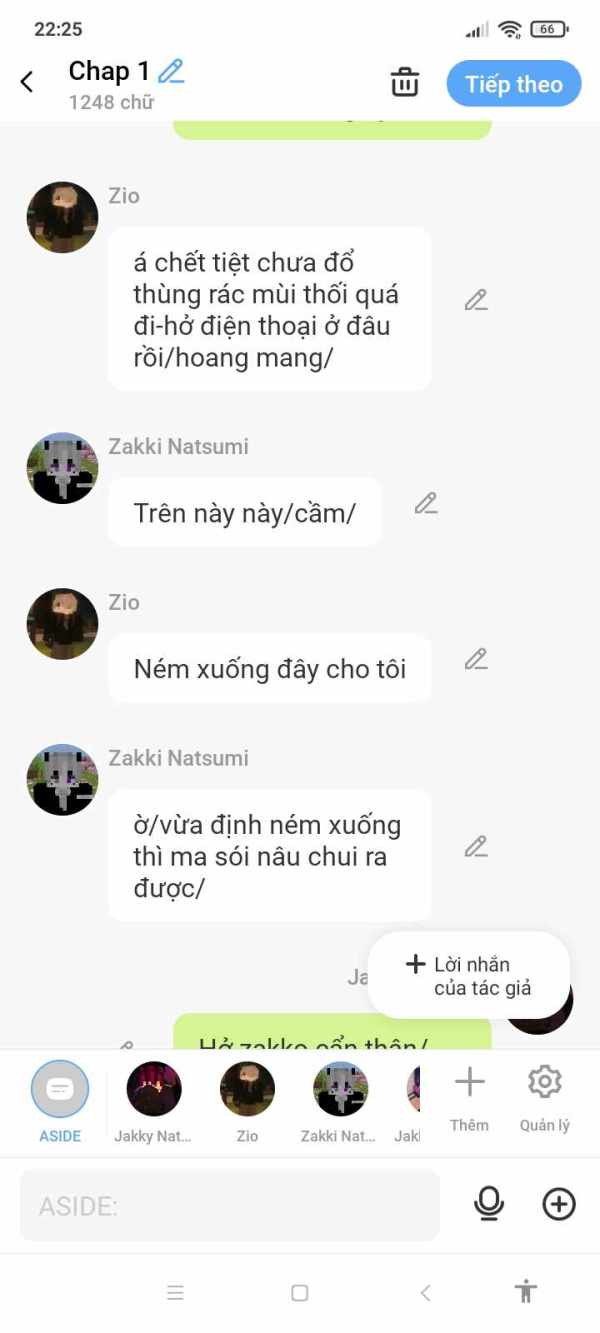Select the ASIDE speaker

(x=60, y=1103)
